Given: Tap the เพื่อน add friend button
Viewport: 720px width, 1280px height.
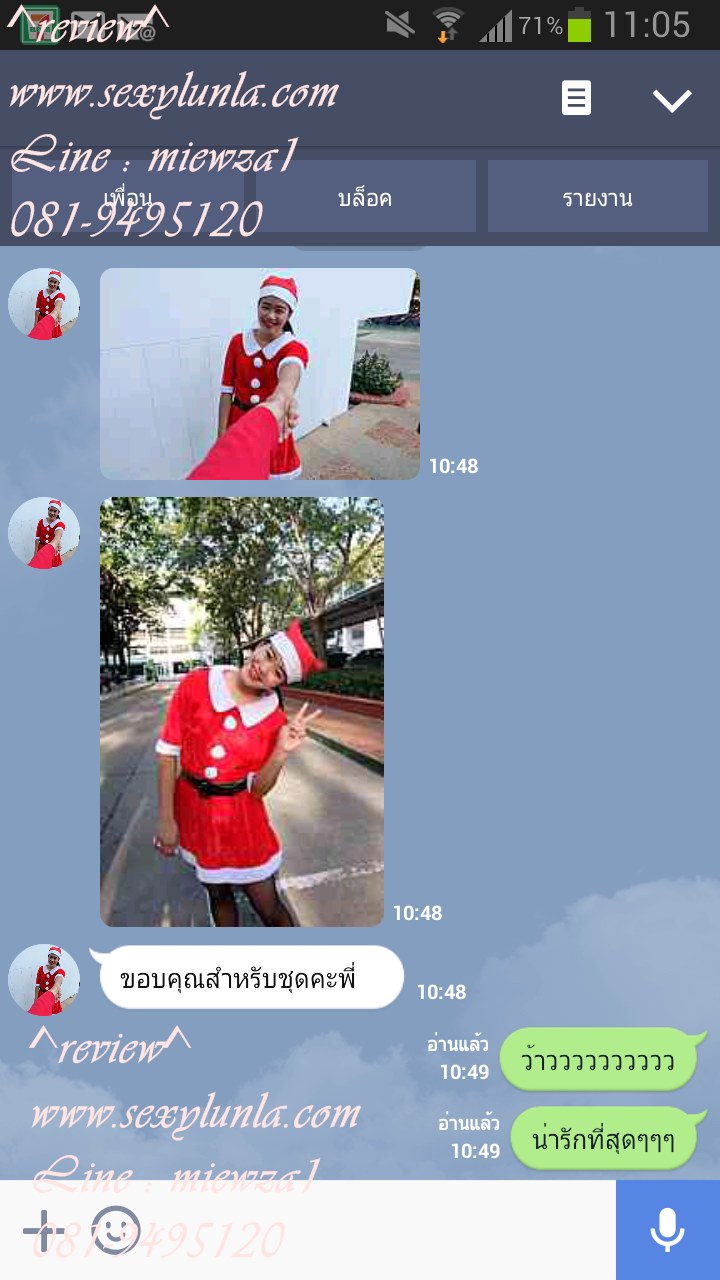Looking at the screenshot, I should click(128, 197).
